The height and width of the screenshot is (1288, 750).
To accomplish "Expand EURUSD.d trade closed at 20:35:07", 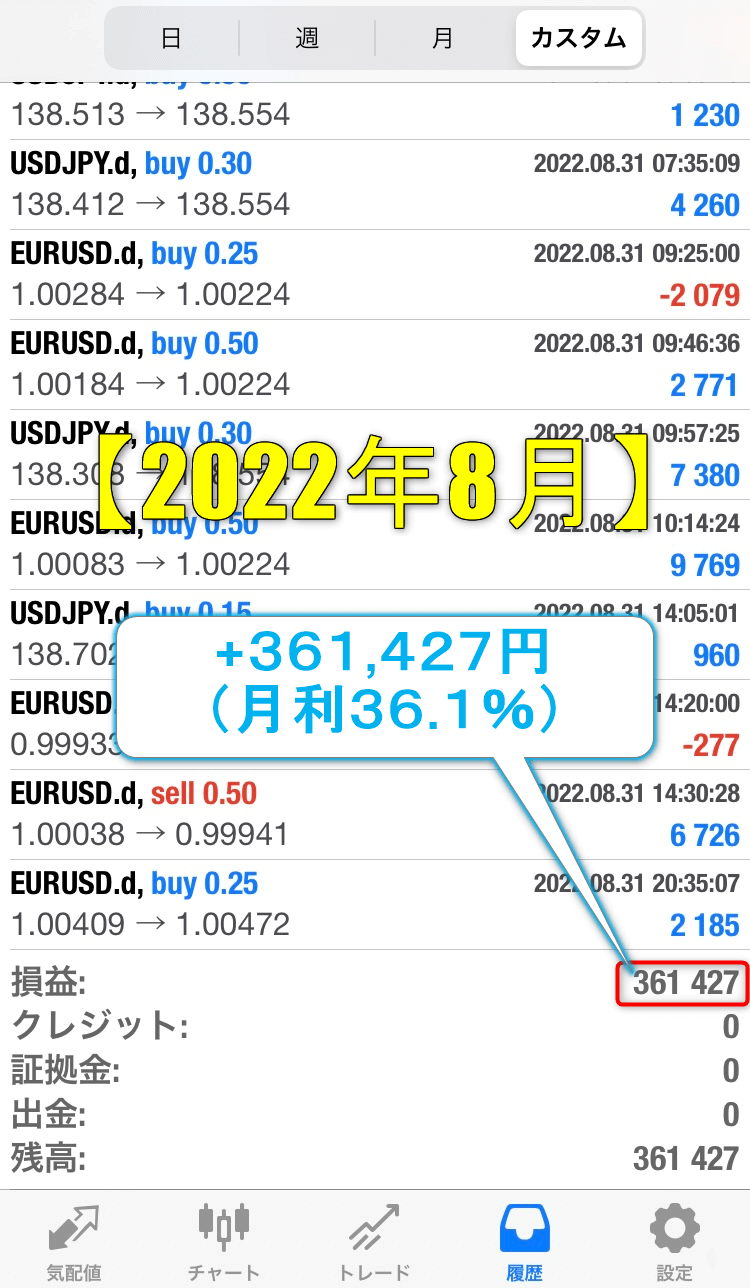I will click(375, 905).
